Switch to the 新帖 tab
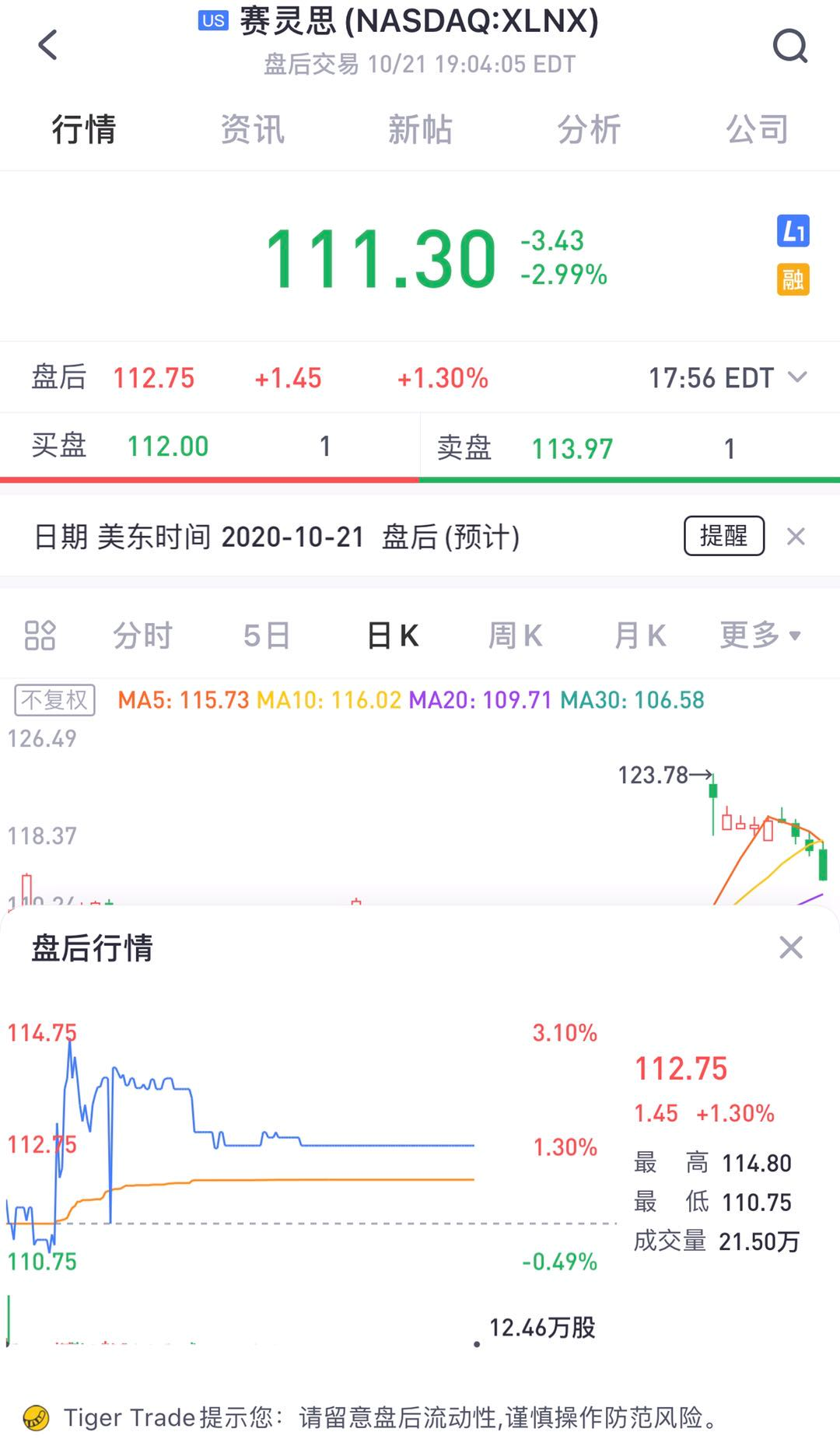The height and width of the screenshot is (1453, 840). tap(420, 129)
